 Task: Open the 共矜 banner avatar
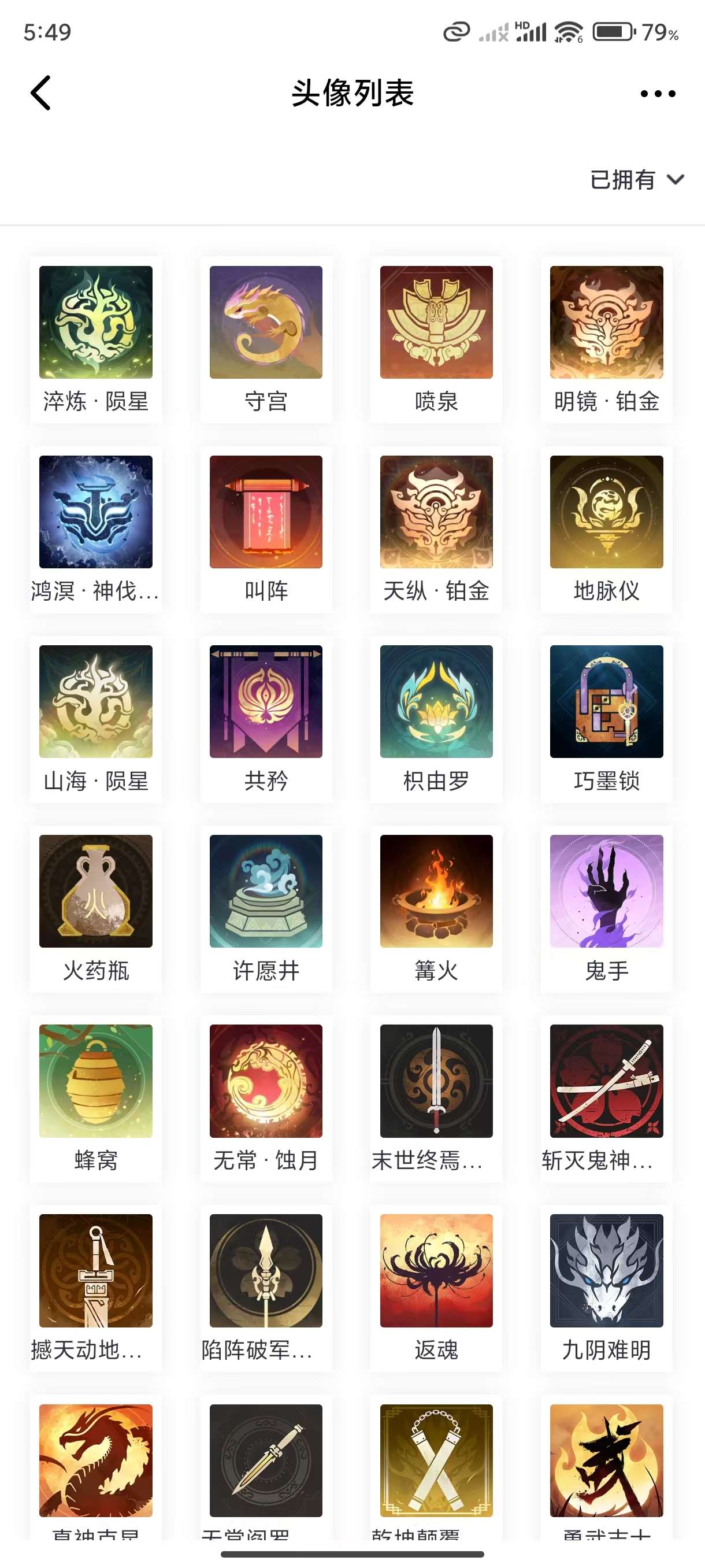[266, 702]
